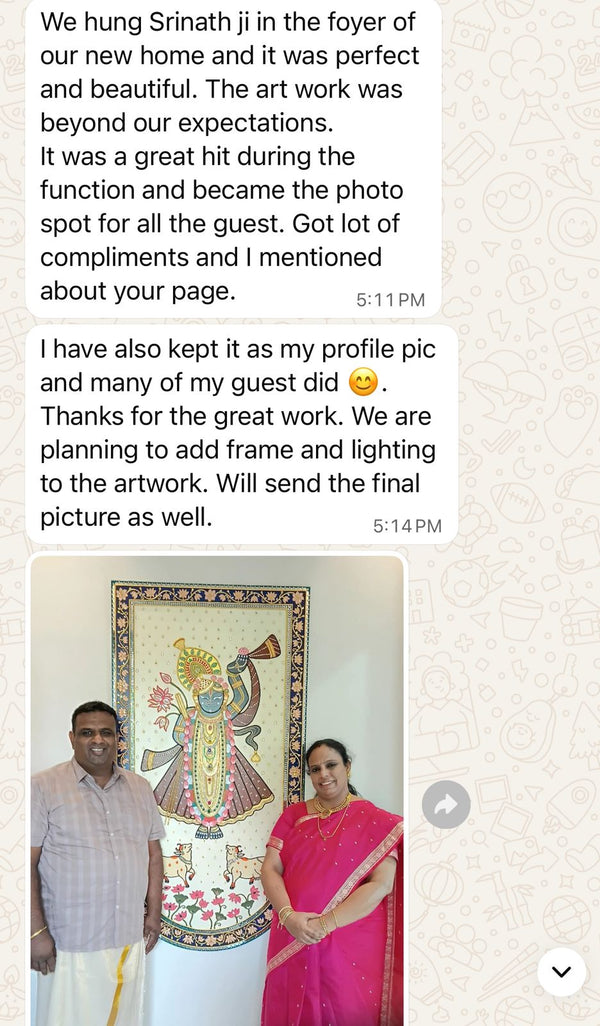Forward the photo with the arrow icon
The width and height of the screenshot is (600, 1026).
pyautogui.click(x=446, y=804)
